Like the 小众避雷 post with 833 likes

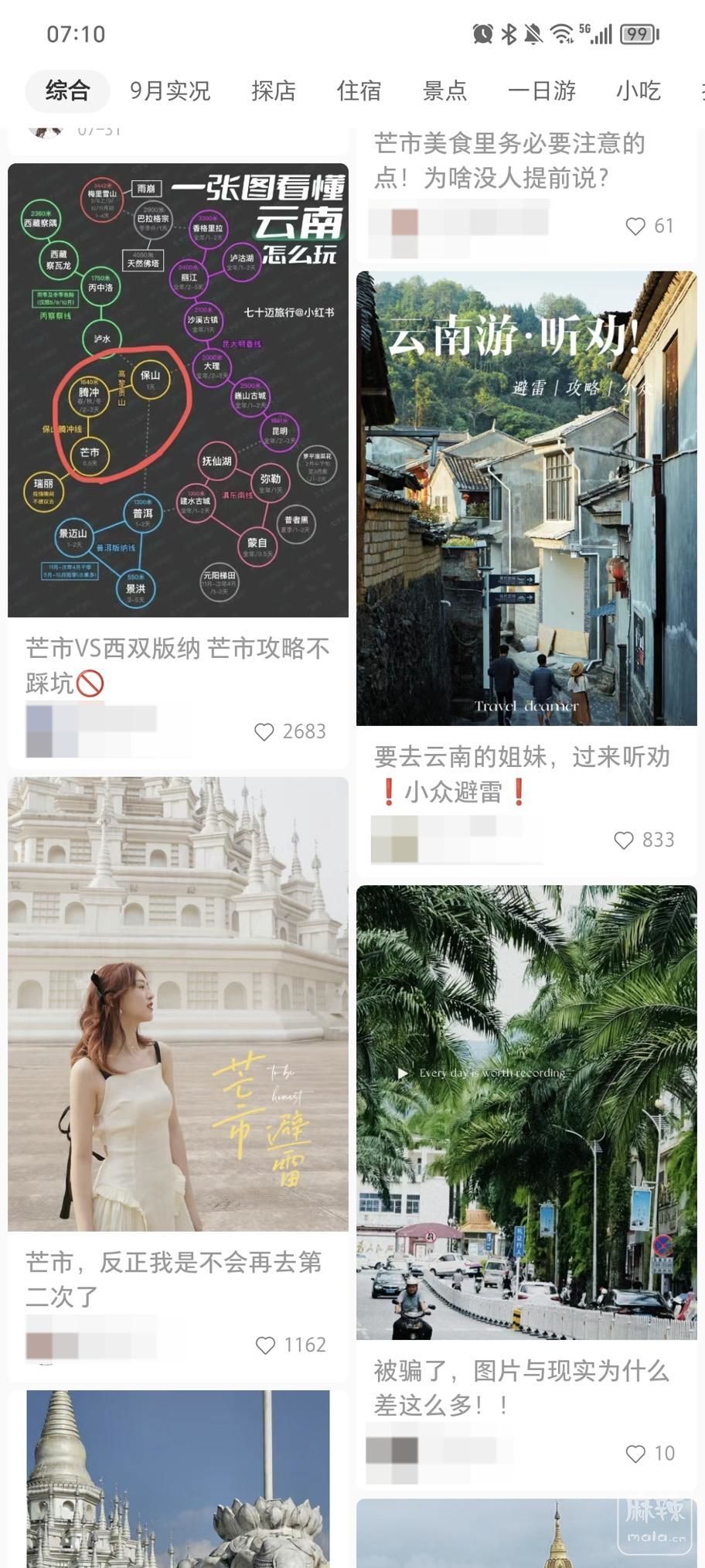(x=624, y=840)
